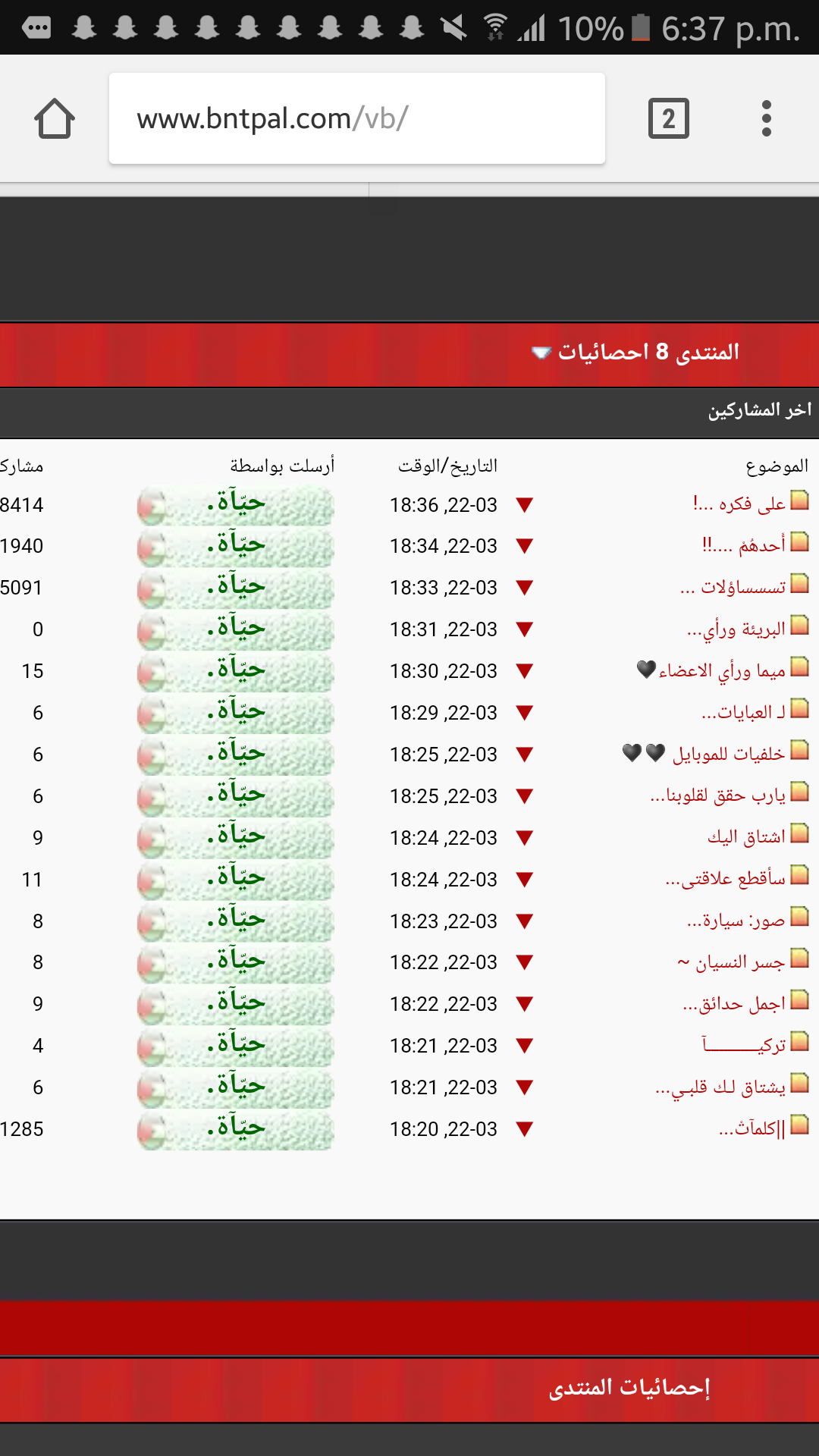Open the thread صور: سيارة
819x1456 pixels.
click(x=736, y=920)
